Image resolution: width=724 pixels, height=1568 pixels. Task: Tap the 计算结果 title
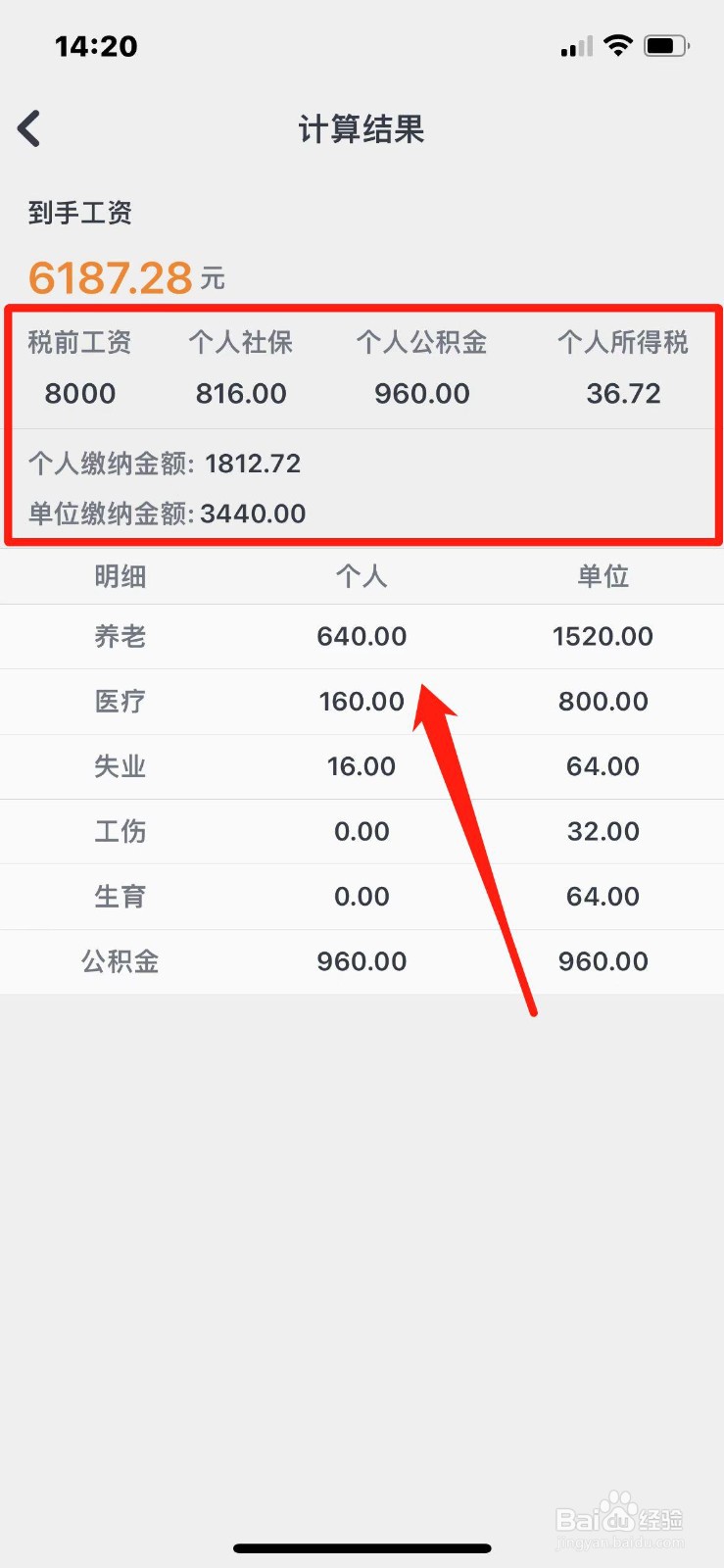point(362,129)
